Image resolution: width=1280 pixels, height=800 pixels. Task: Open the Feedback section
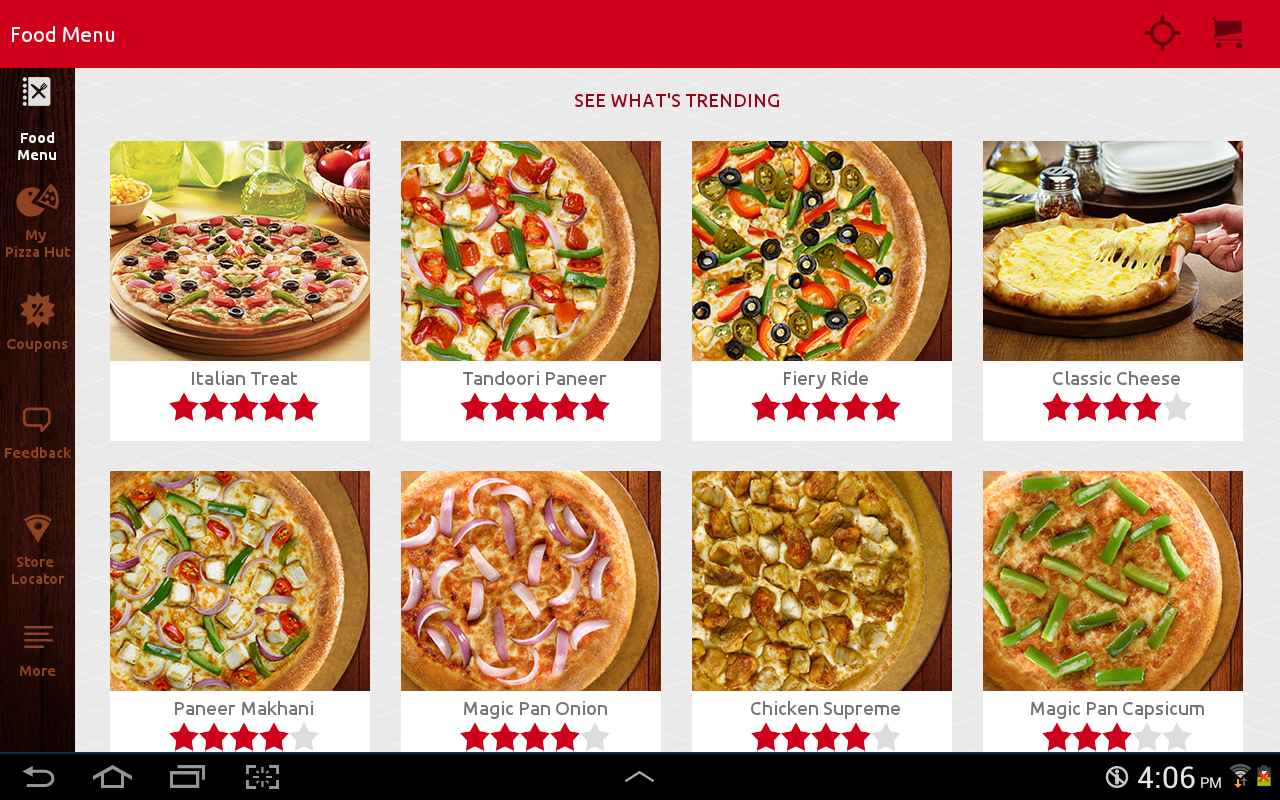(x=37, y=433)
